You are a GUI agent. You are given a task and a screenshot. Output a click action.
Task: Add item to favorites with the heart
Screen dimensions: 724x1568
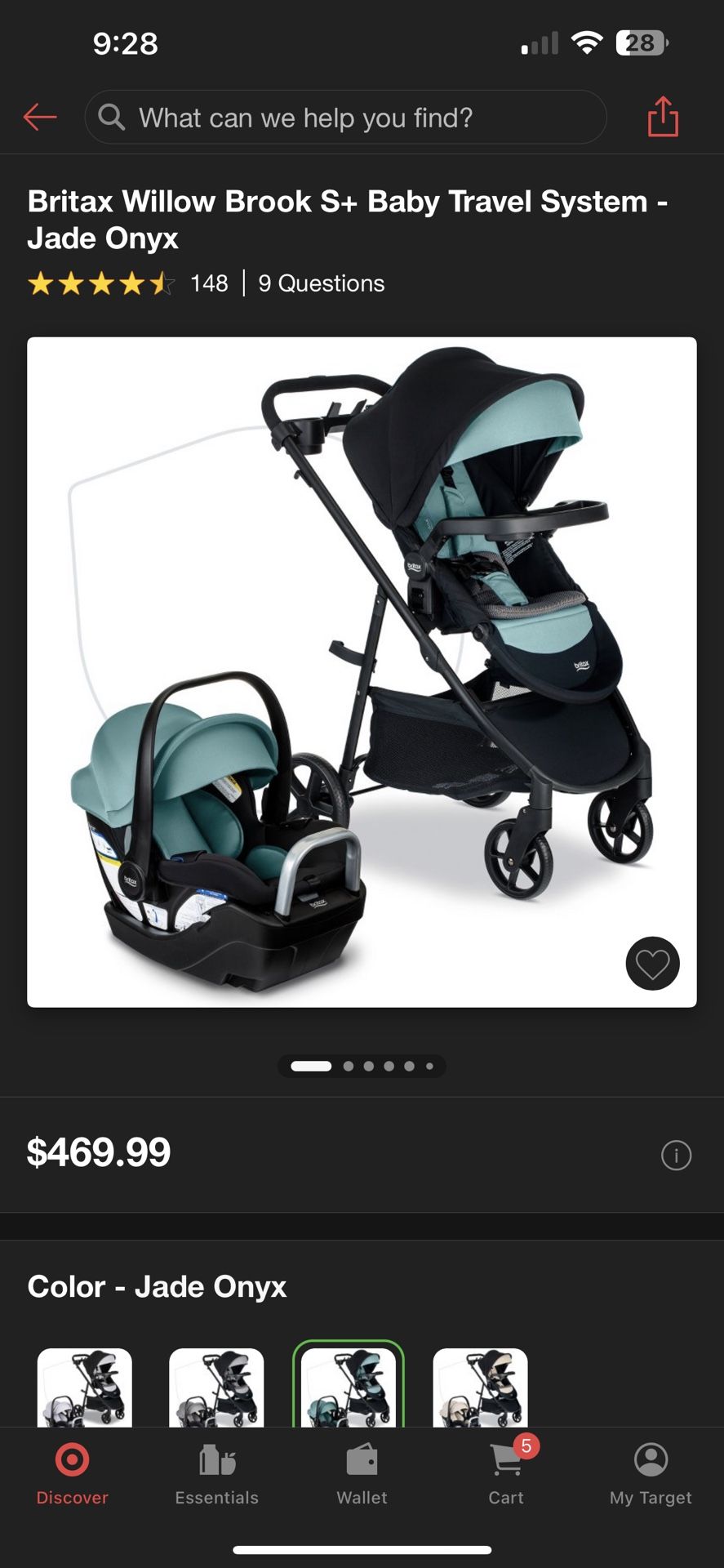pos(652,964)
